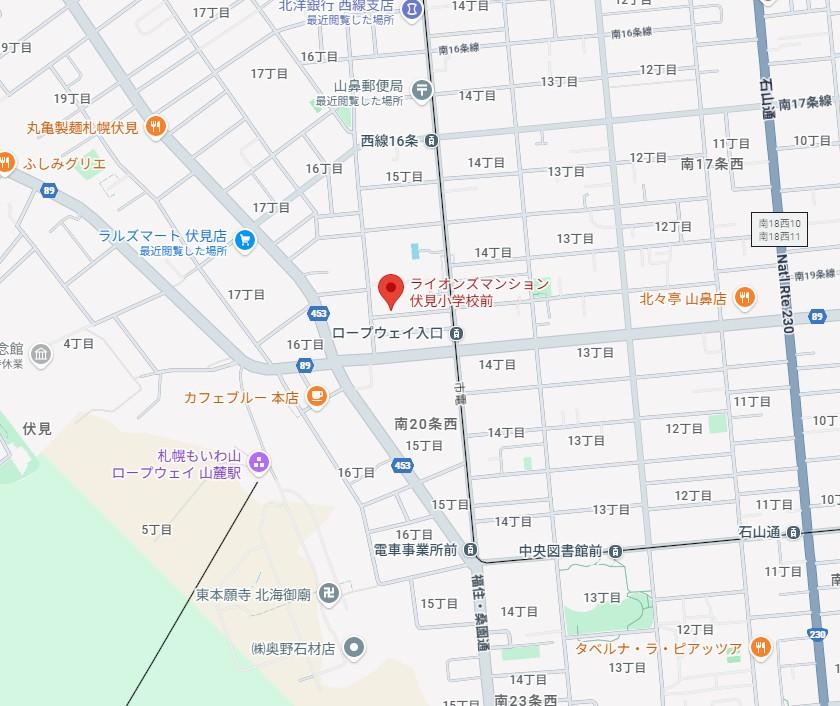Image resolution: width=840 pixels, height=706 pixels.
Task: View the 札幌もいわ山ロープウェイ 山麓駅 marker
Action: (x=259, y=462)
